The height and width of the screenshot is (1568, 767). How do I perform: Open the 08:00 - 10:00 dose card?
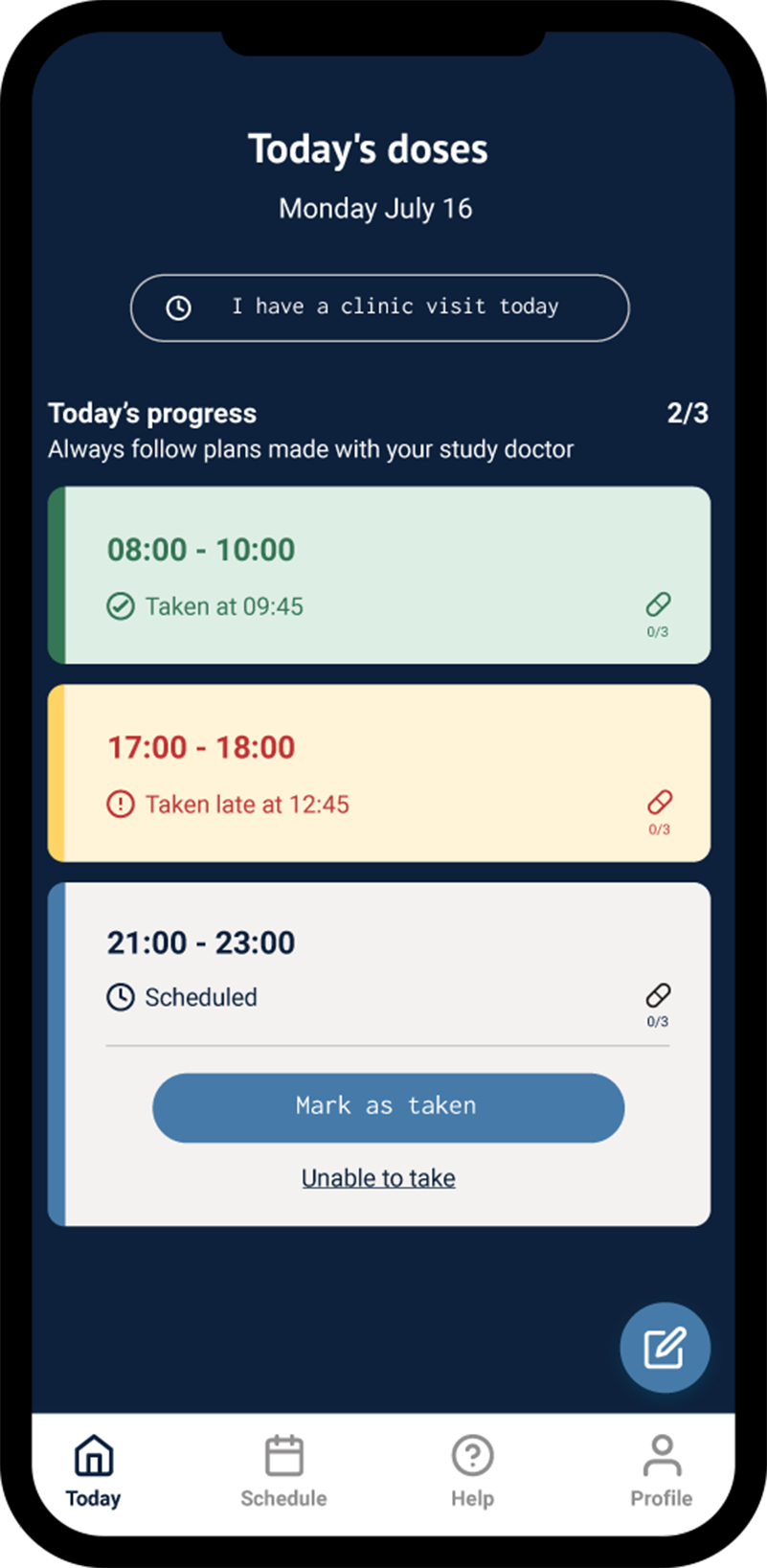[x=379, y=575]
